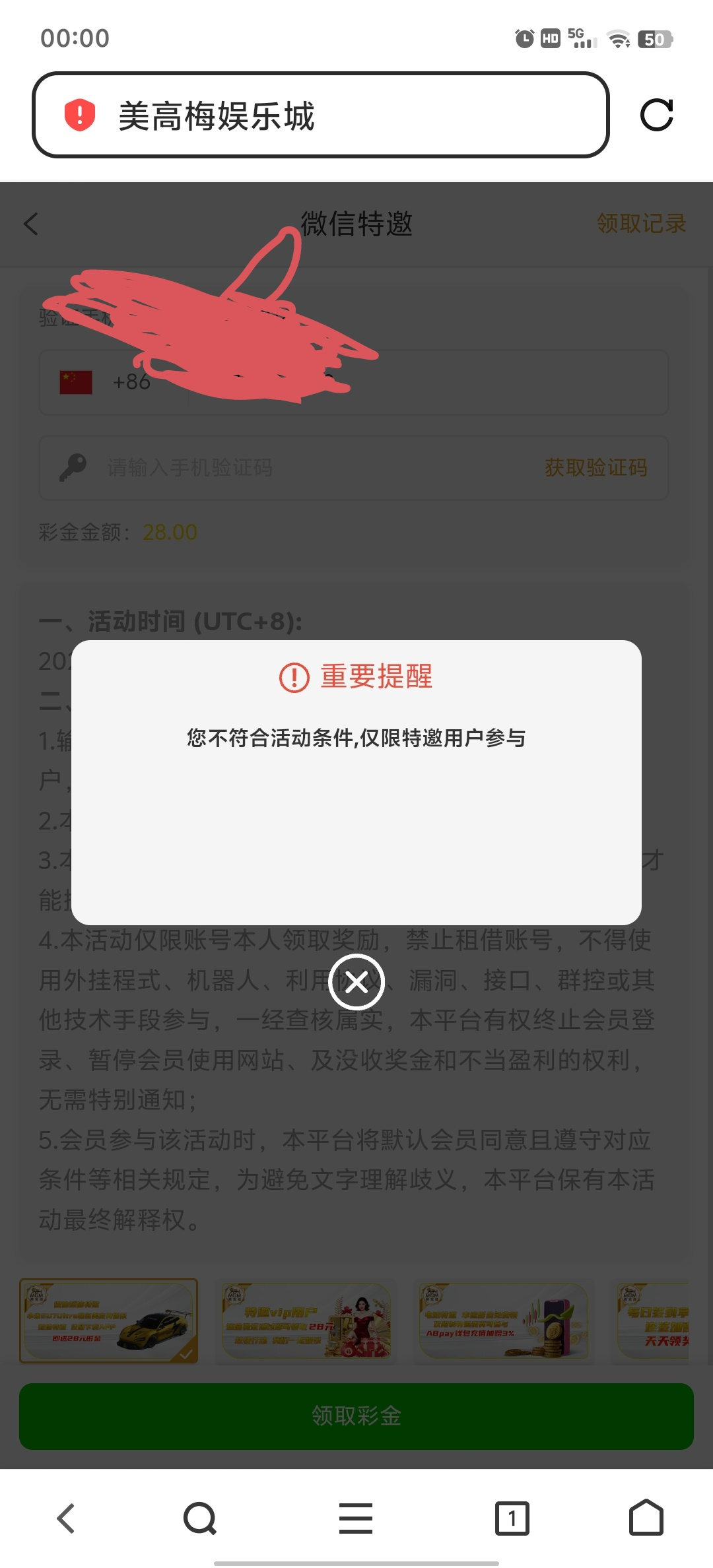Tap 获取验证码 to request verification code

[x=595, y=467]
